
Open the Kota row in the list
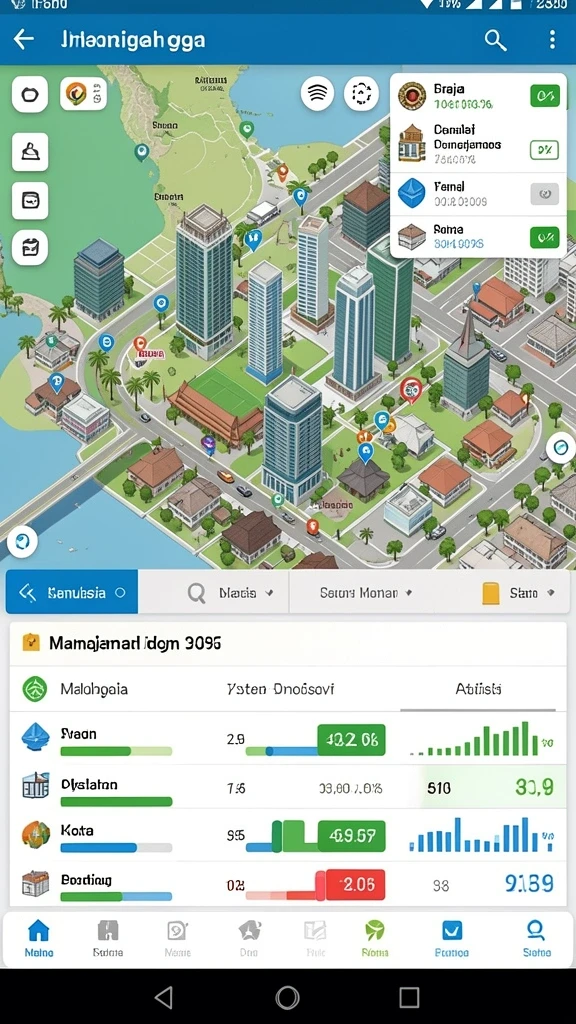(x=287, y=836)
